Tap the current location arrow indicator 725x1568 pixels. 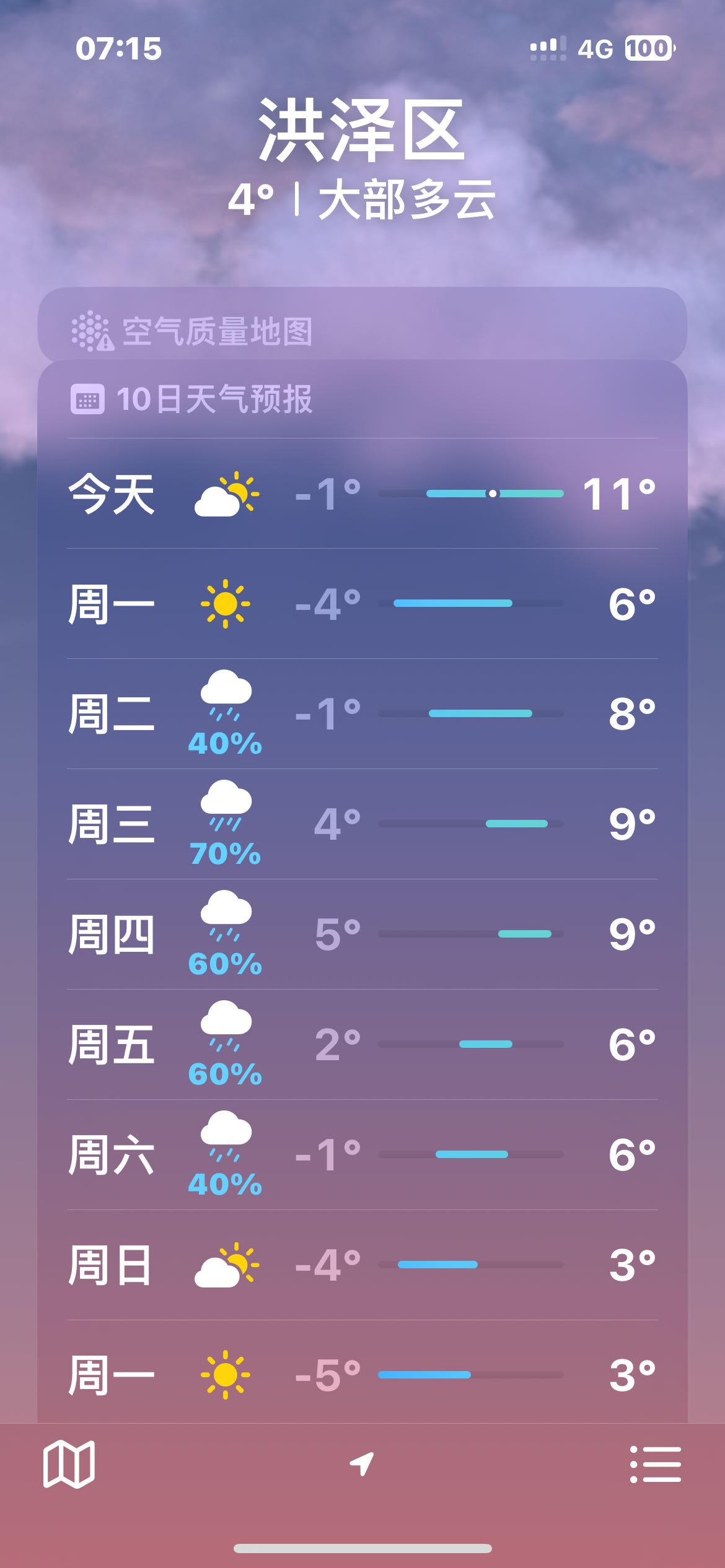coord(362,1464)
